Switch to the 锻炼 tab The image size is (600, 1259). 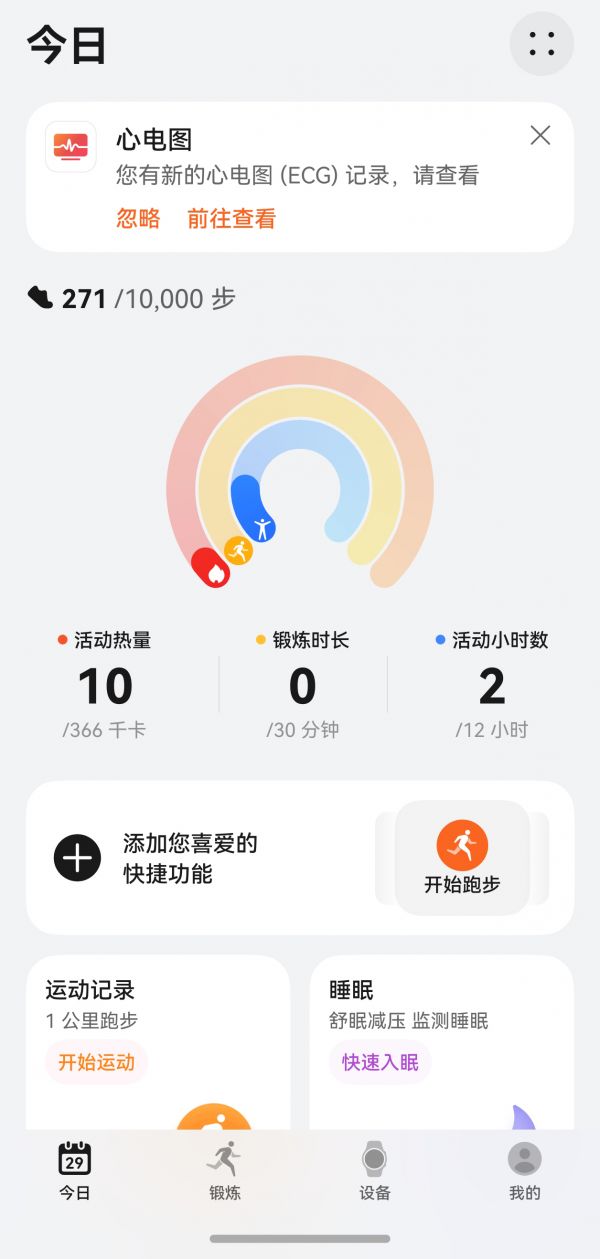click(225, 1170)
